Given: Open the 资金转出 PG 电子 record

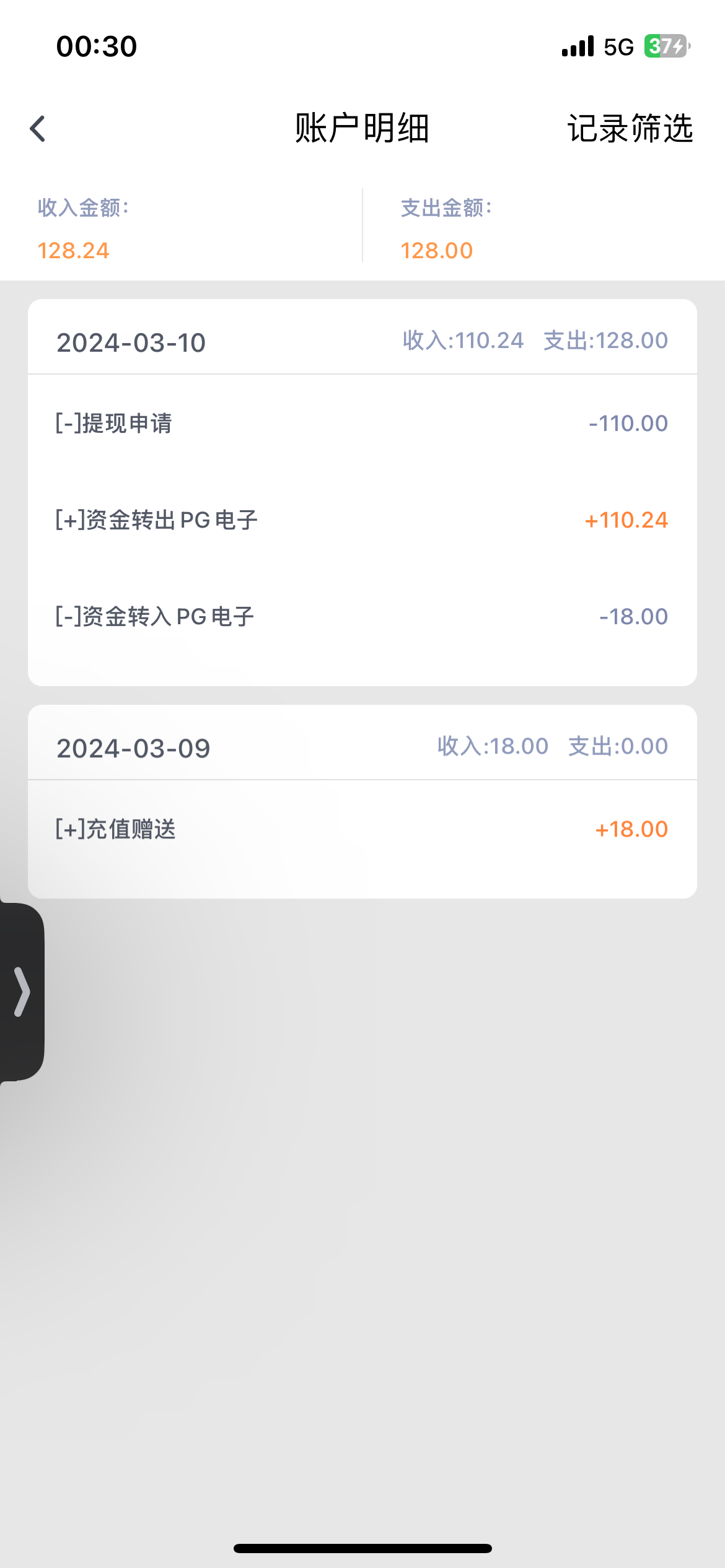Looking at the screenshot, I should tap(362, 520).
